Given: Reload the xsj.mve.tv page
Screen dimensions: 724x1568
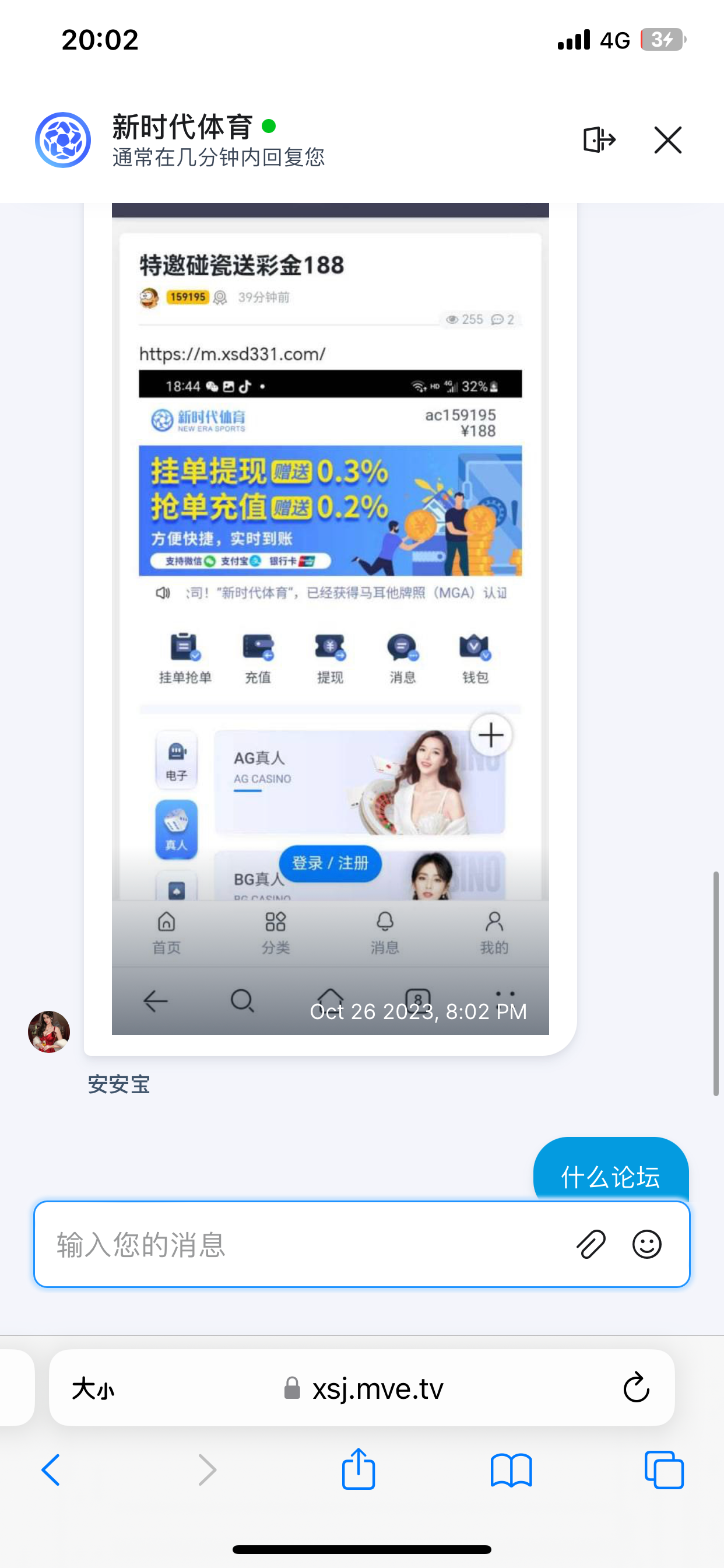Looking at the screenshot, I should point(636,1388).
